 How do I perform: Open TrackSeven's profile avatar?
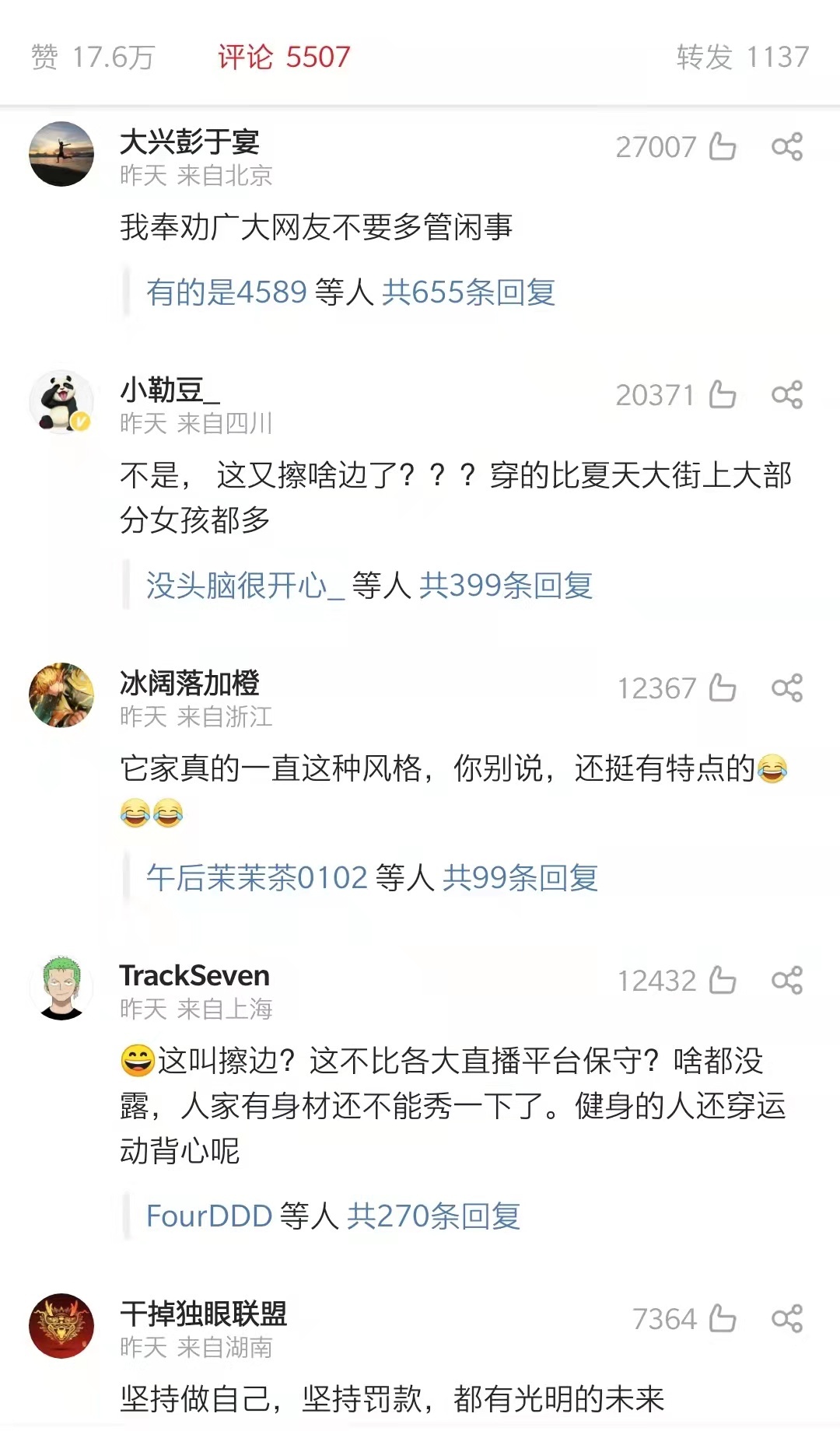pyautogui.click(x=61, y=988)
